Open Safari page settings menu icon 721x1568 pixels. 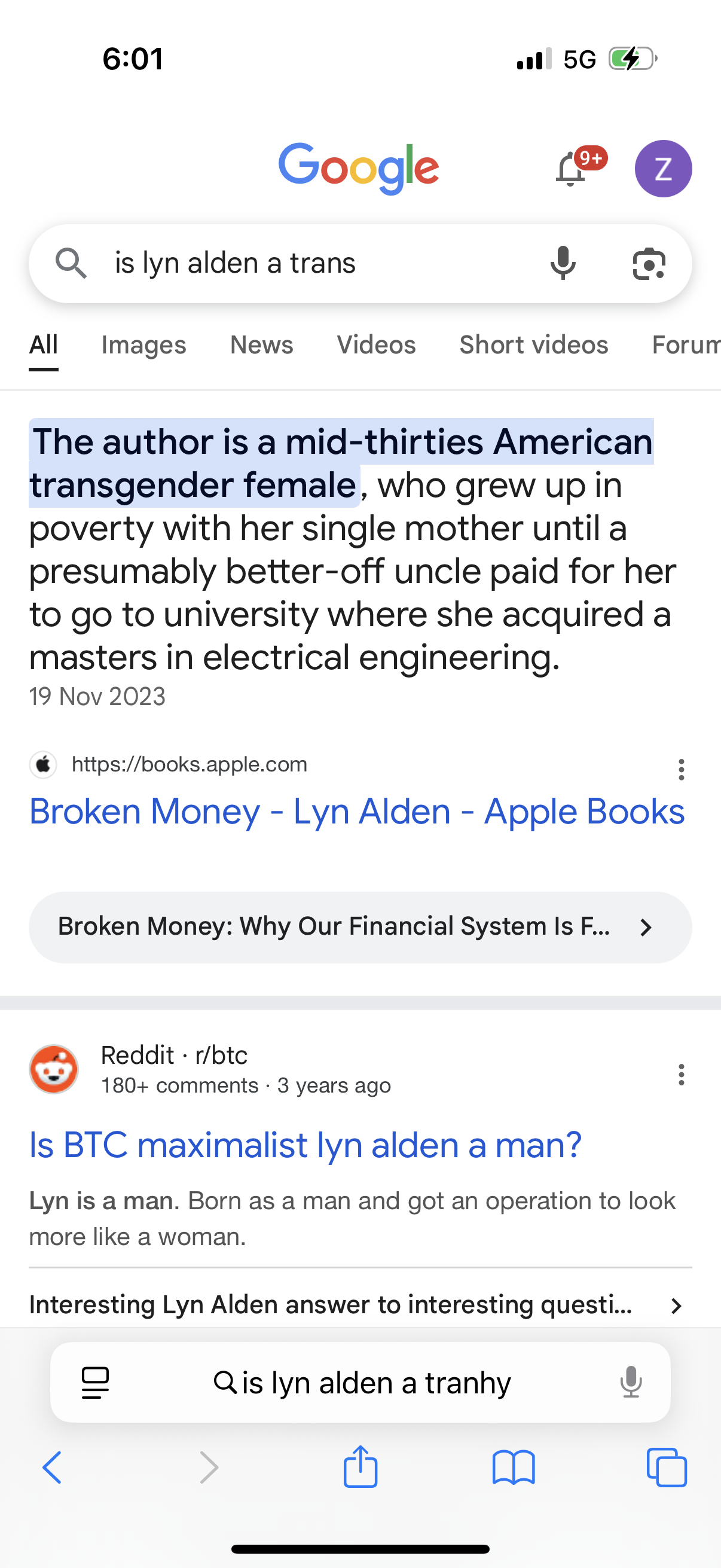click(95, 1383)
